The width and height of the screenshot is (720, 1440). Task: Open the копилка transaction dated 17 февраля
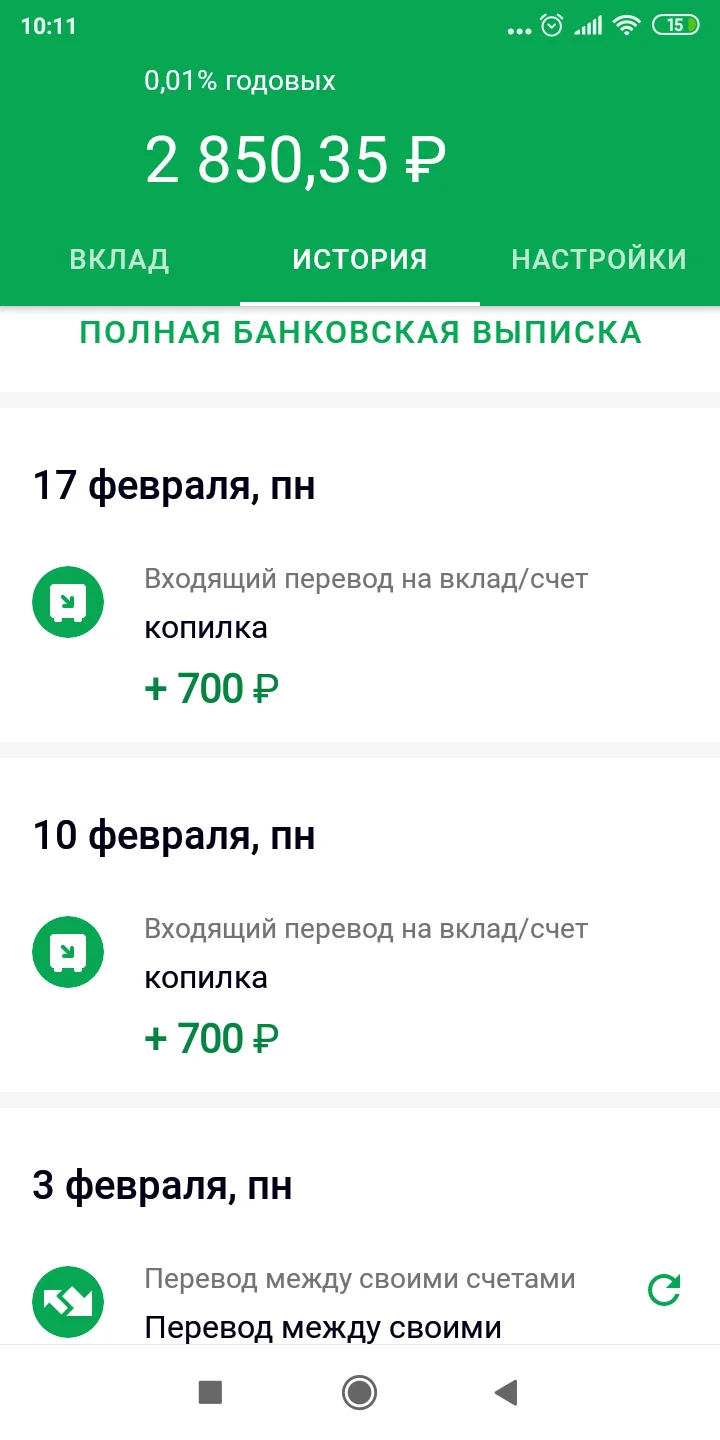click(300, 627)
